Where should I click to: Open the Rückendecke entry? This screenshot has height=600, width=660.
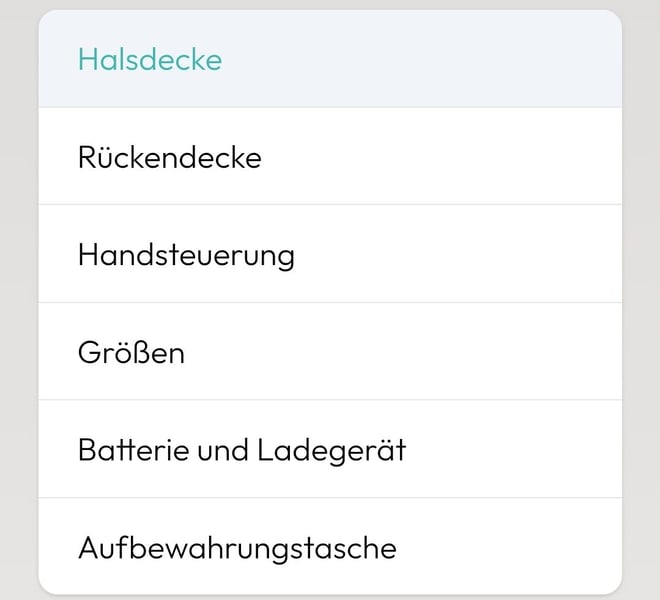coord(170,157)
